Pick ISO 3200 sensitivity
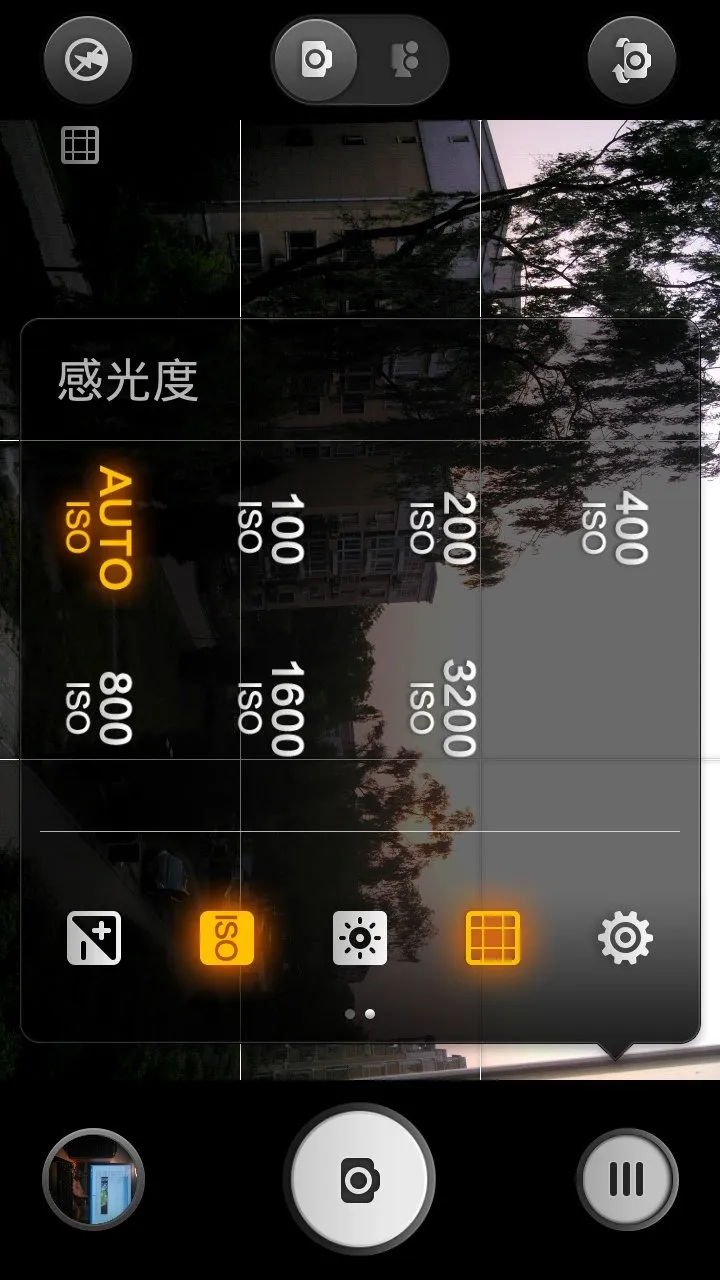This screenshot has height=1280, width=720. pos(442,708)
